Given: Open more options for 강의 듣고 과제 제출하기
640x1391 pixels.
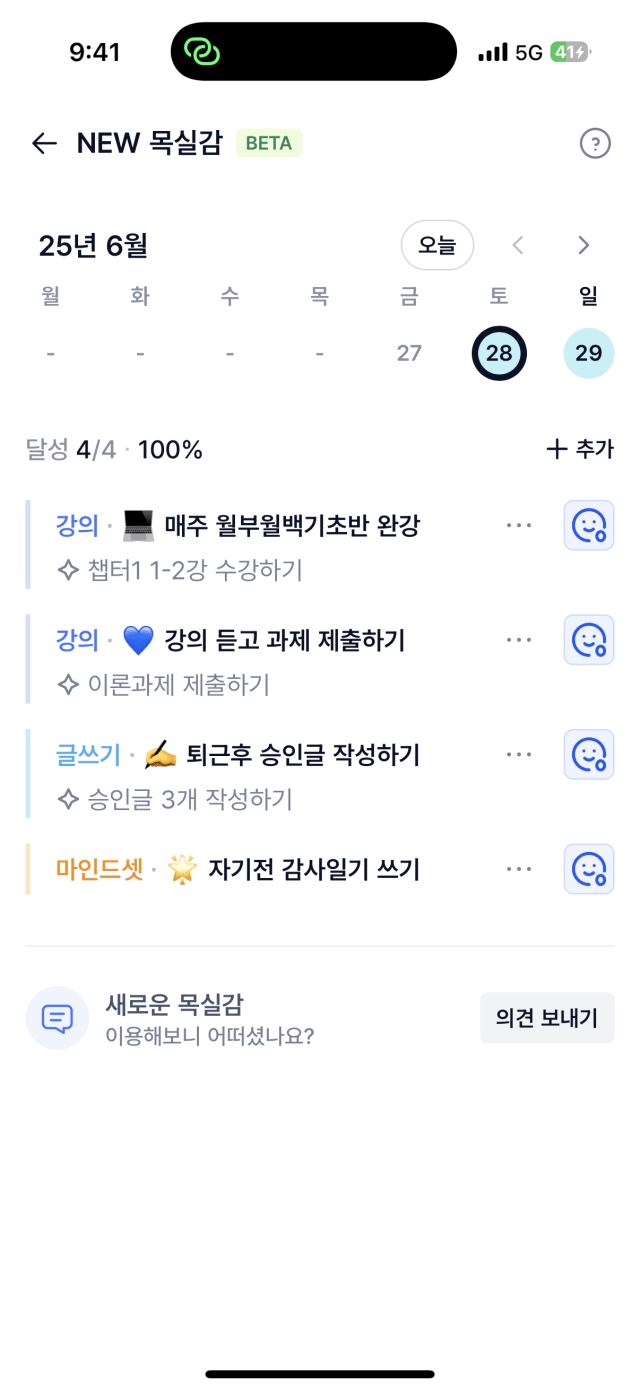Looking at the screenshot, I should (519, 639).
